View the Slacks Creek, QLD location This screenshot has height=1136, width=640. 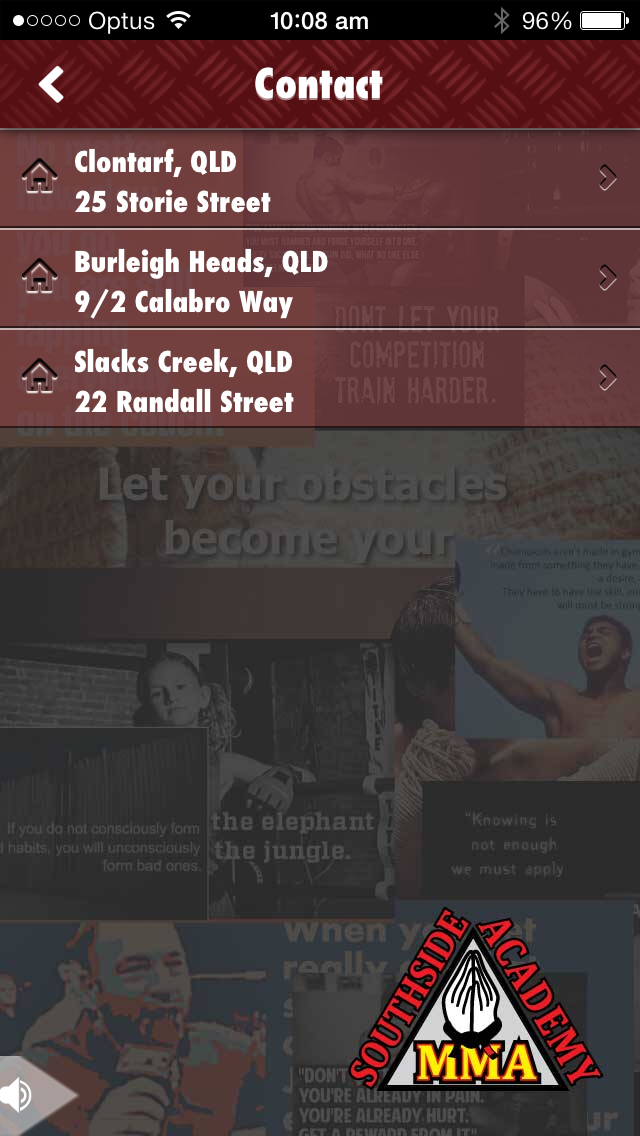pos(320,381)
